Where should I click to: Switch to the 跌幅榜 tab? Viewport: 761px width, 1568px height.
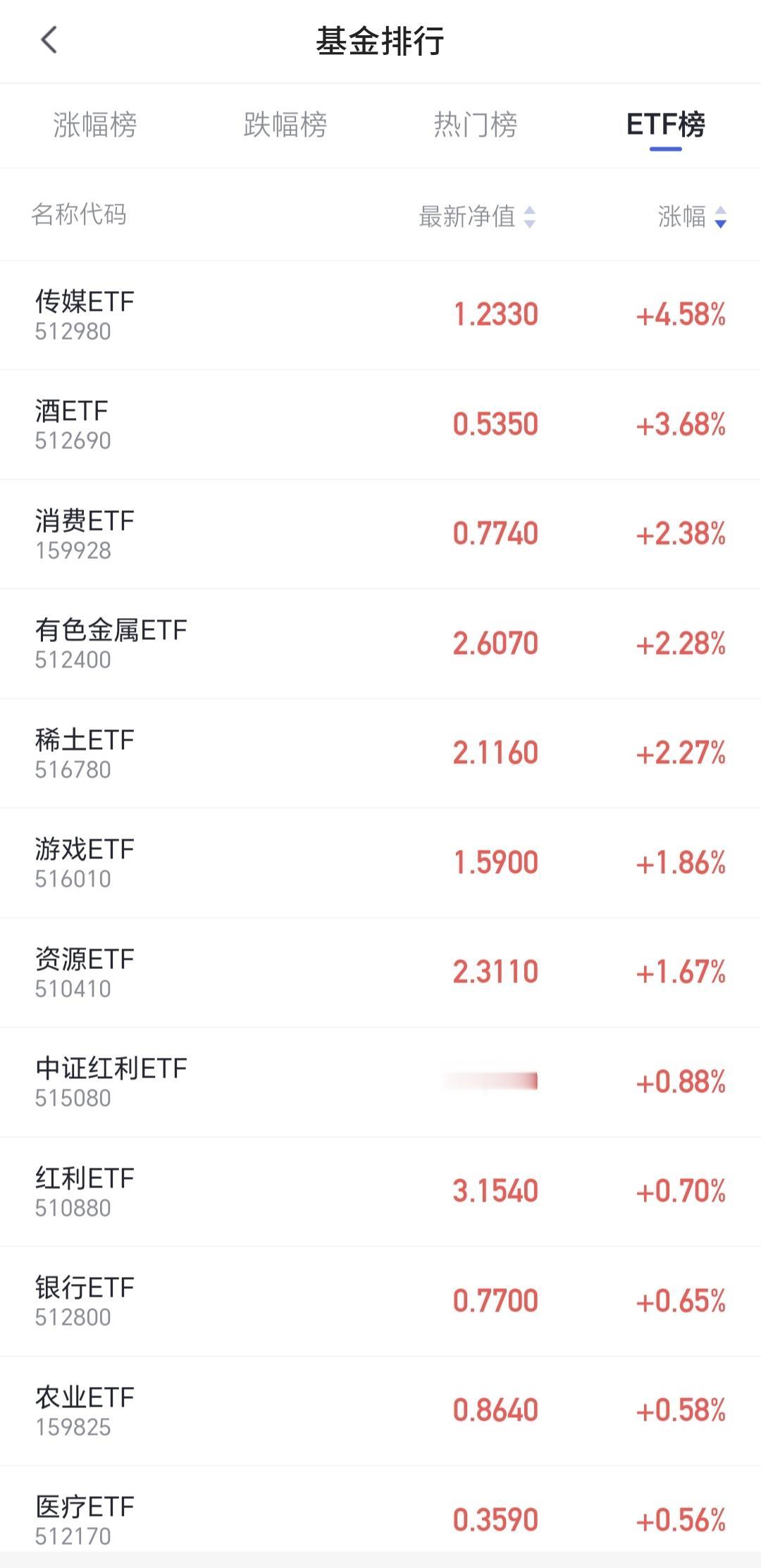click(285, 125)
